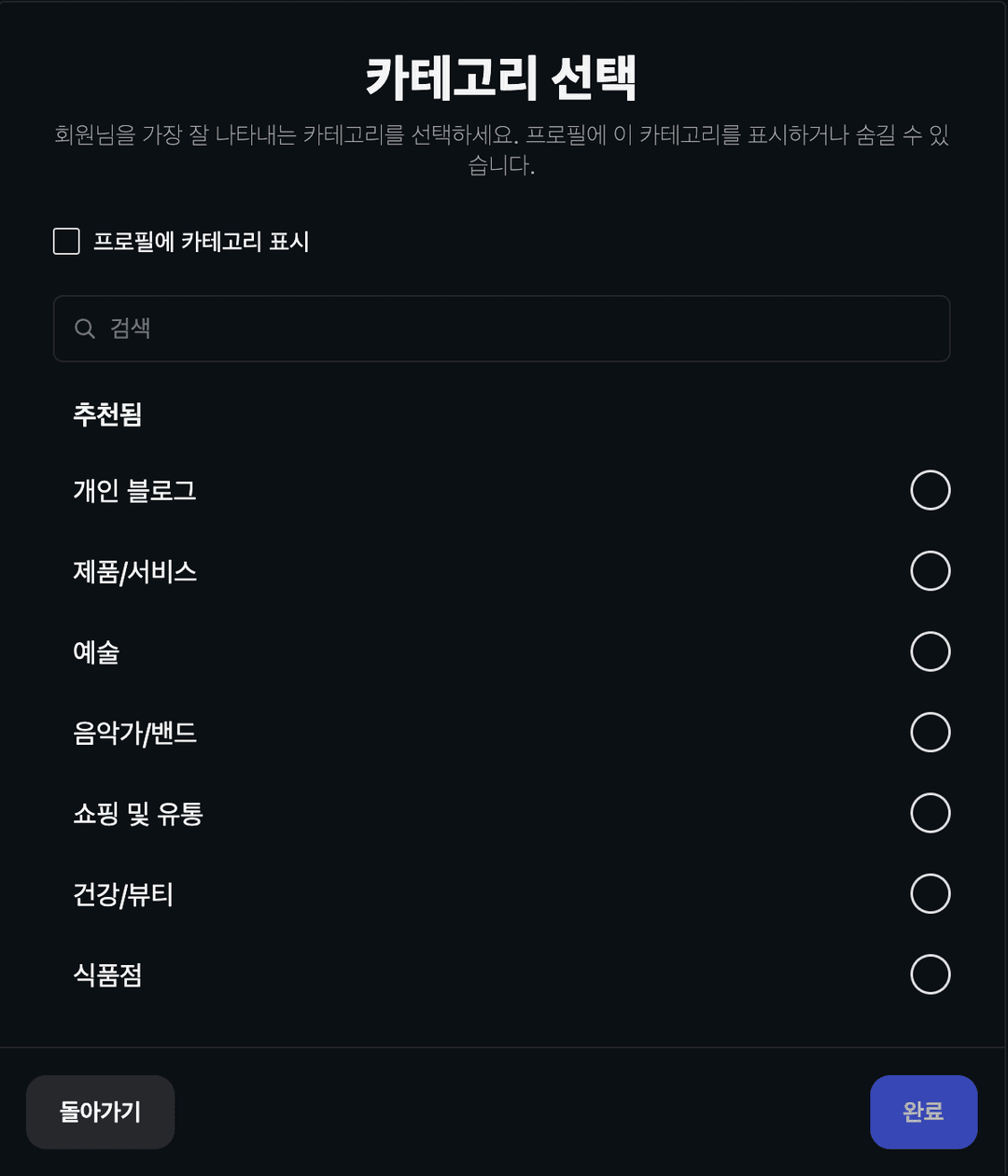Select the 개인 블로그 category radio button
The image size is (1008, 1176).
coord(930,489)
